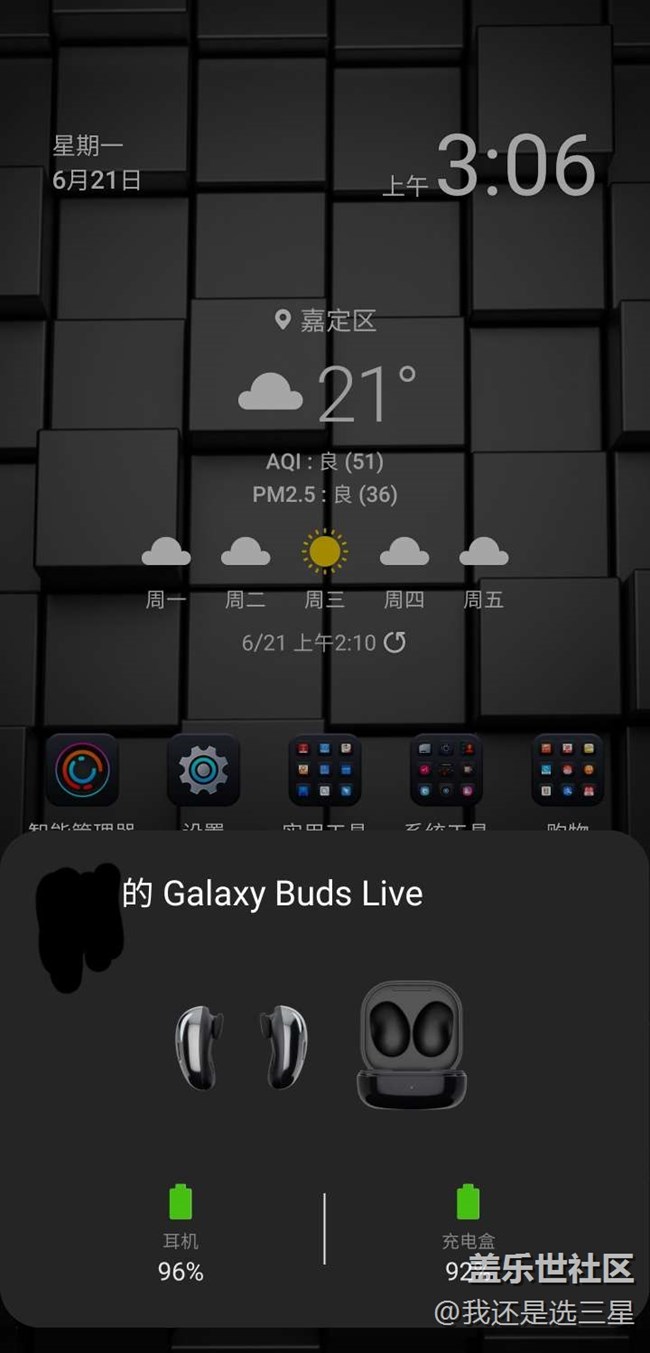
Task: Open the 系统工具 folder
Action: [446, 770]
